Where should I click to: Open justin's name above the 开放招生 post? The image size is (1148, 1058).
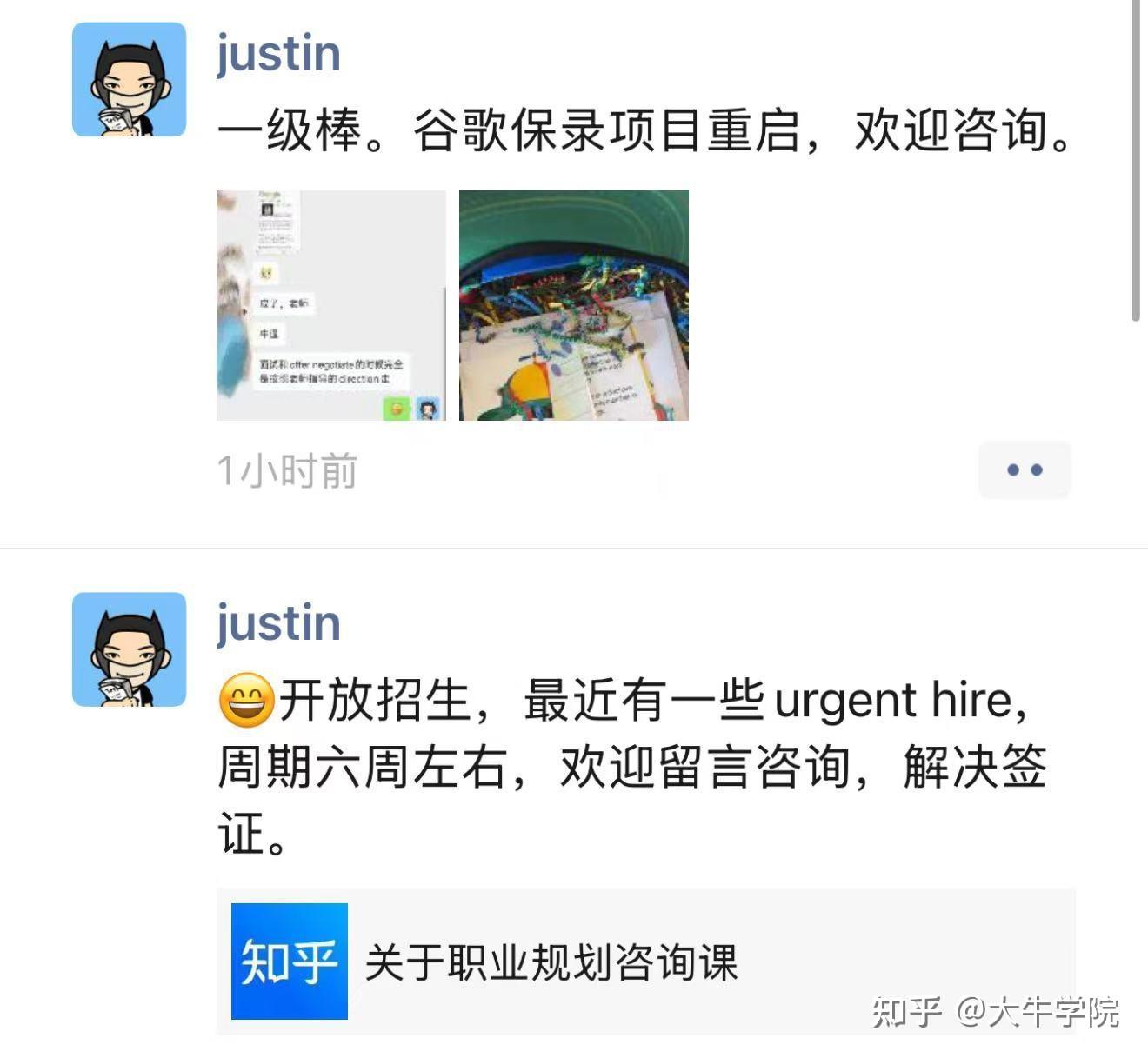278,623
